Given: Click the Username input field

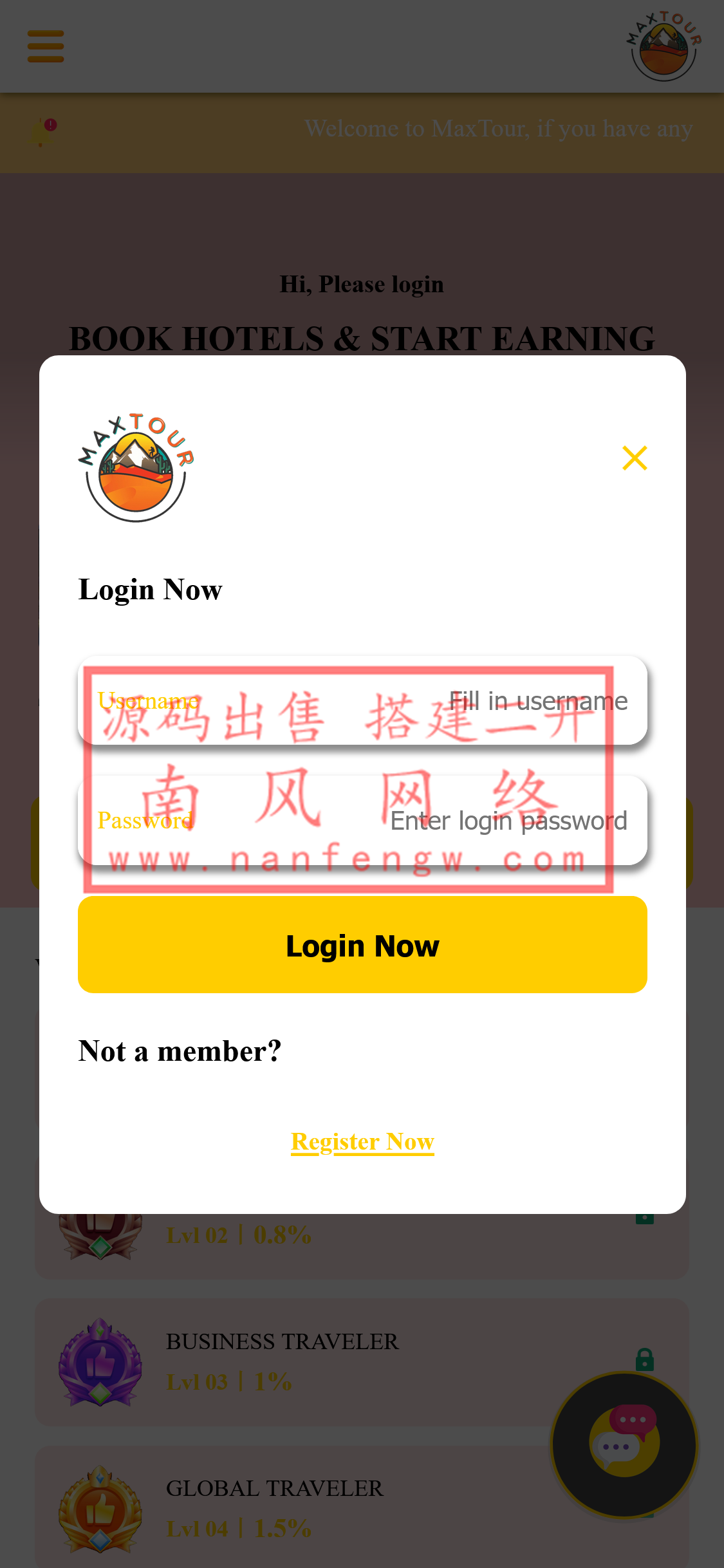Looking at the screenshot, I should click(x=362, y=701).
